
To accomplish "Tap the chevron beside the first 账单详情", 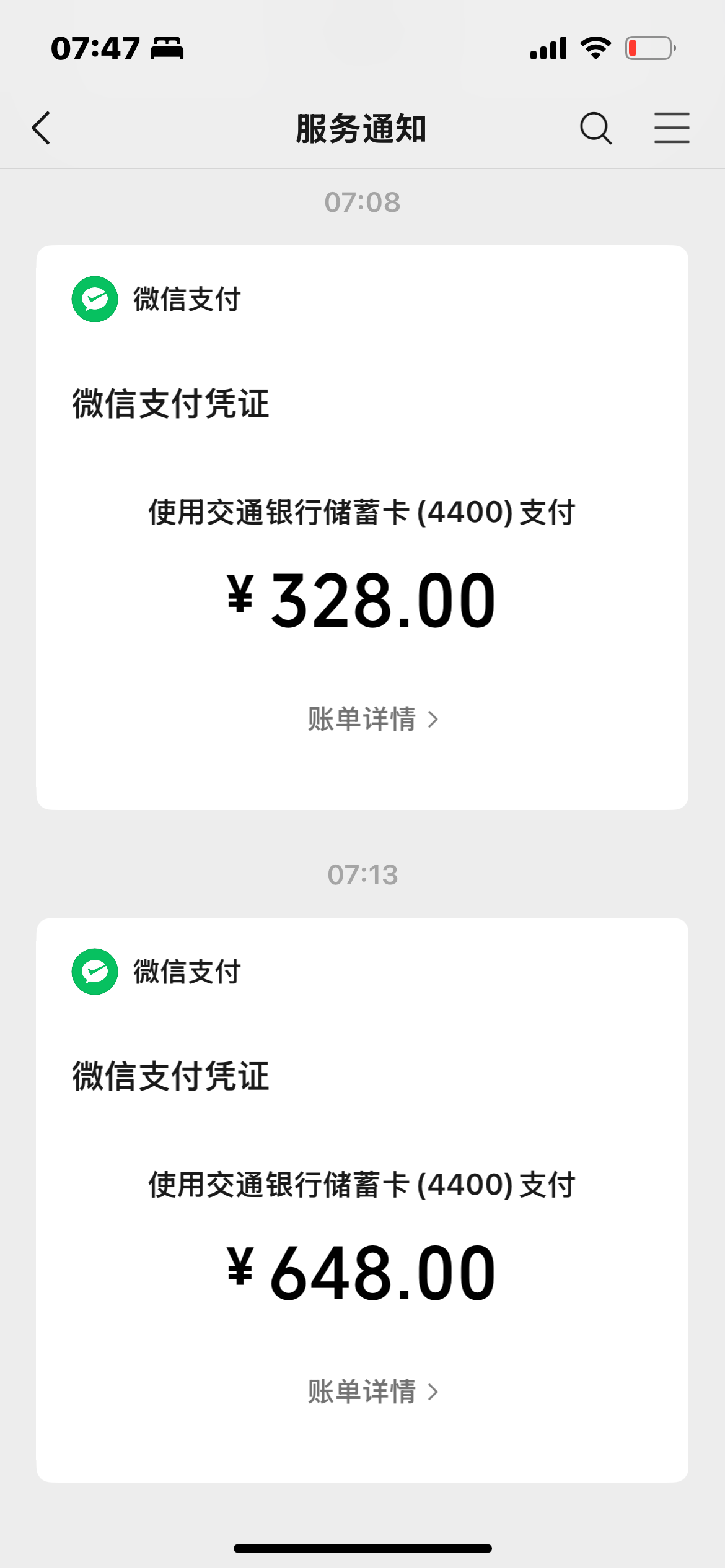I will coord(434,720).
